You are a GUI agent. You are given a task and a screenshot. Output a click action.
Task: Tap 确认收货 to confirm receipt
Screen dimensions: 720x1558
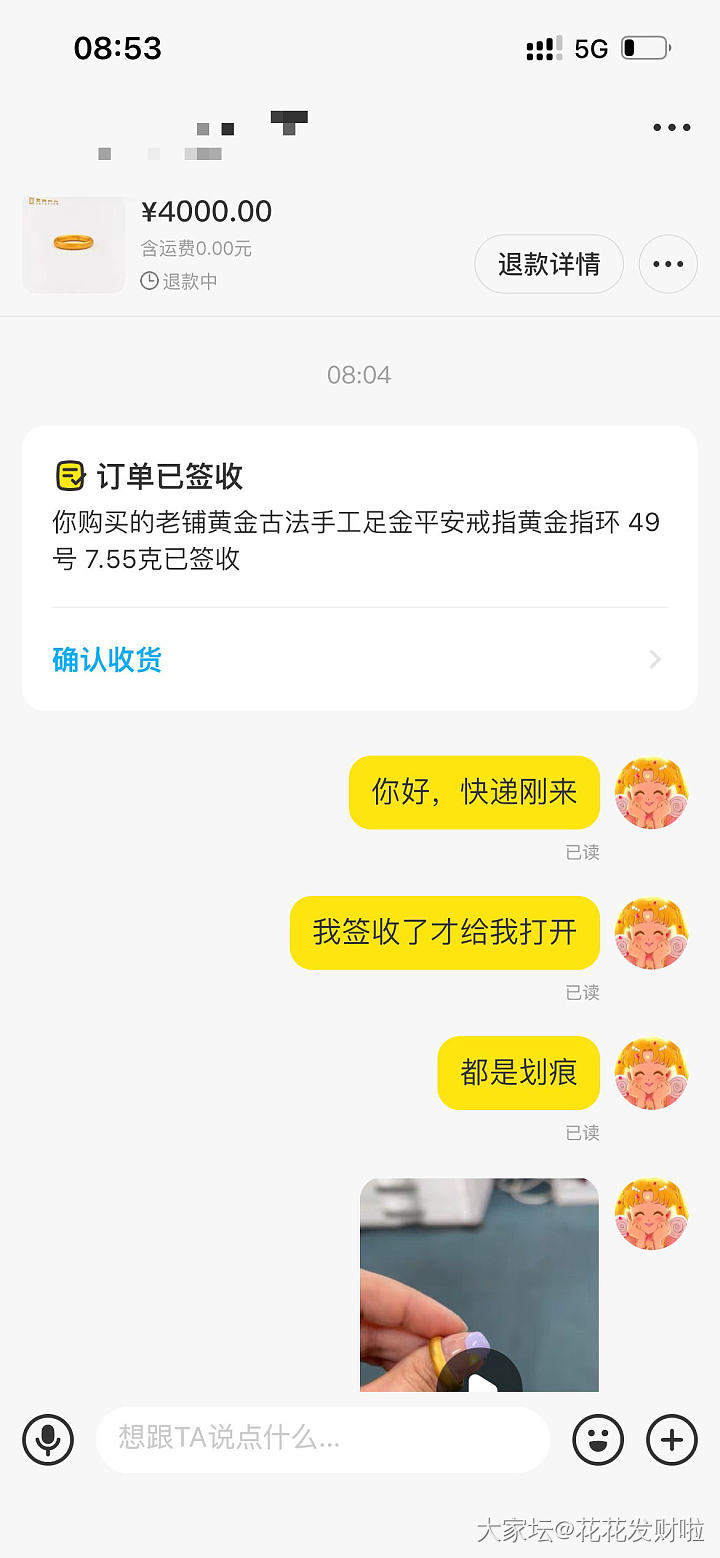[107, 660]
